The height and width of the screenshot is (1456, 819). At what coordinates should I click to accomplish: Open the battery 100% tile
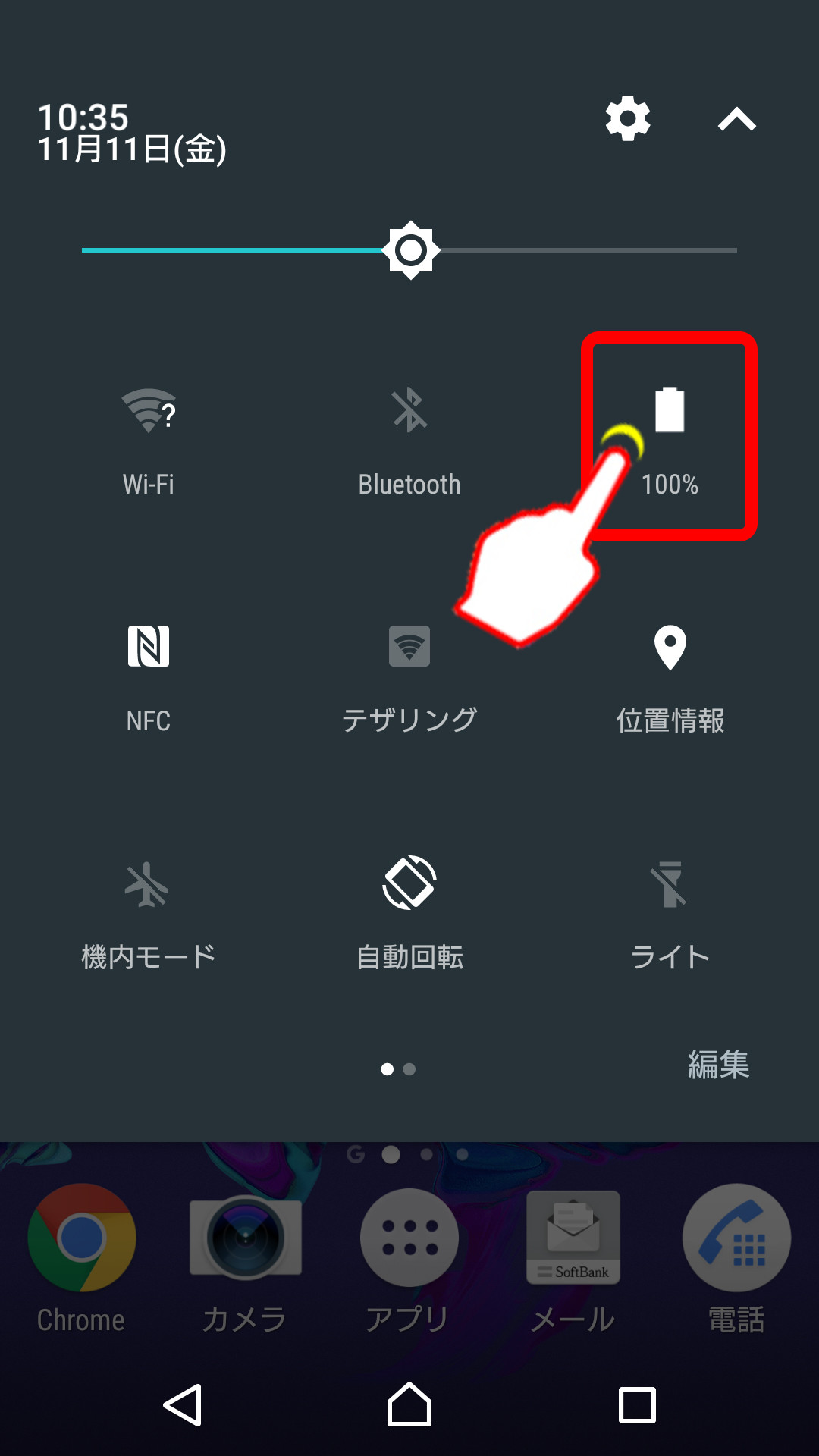[670, 410]
